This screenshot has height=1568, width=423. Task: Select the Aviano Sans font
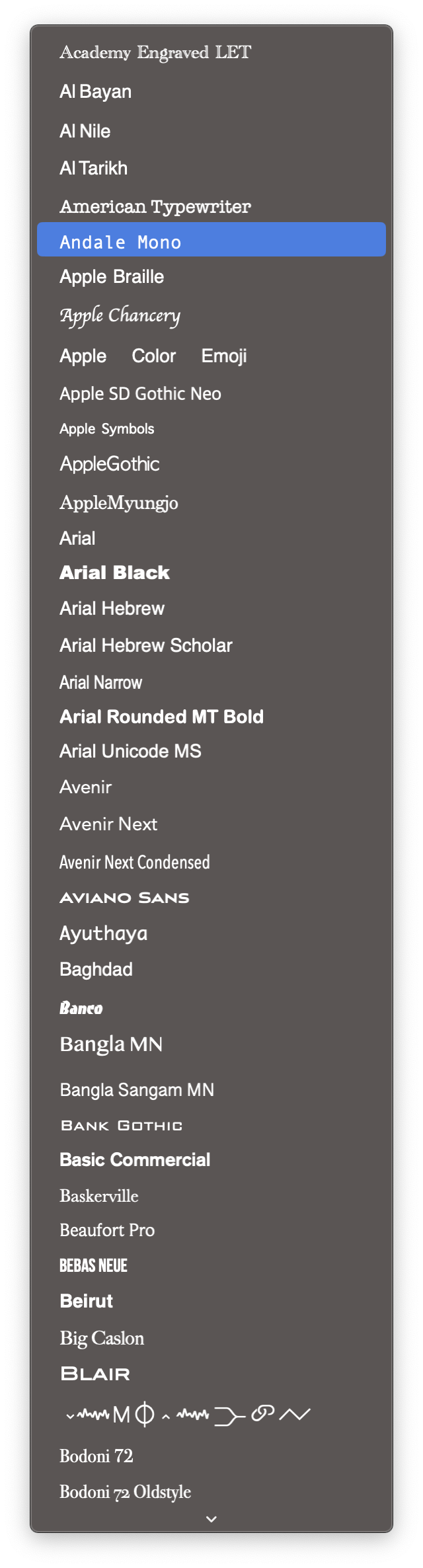pyautogui.click(x=211, y=898)
